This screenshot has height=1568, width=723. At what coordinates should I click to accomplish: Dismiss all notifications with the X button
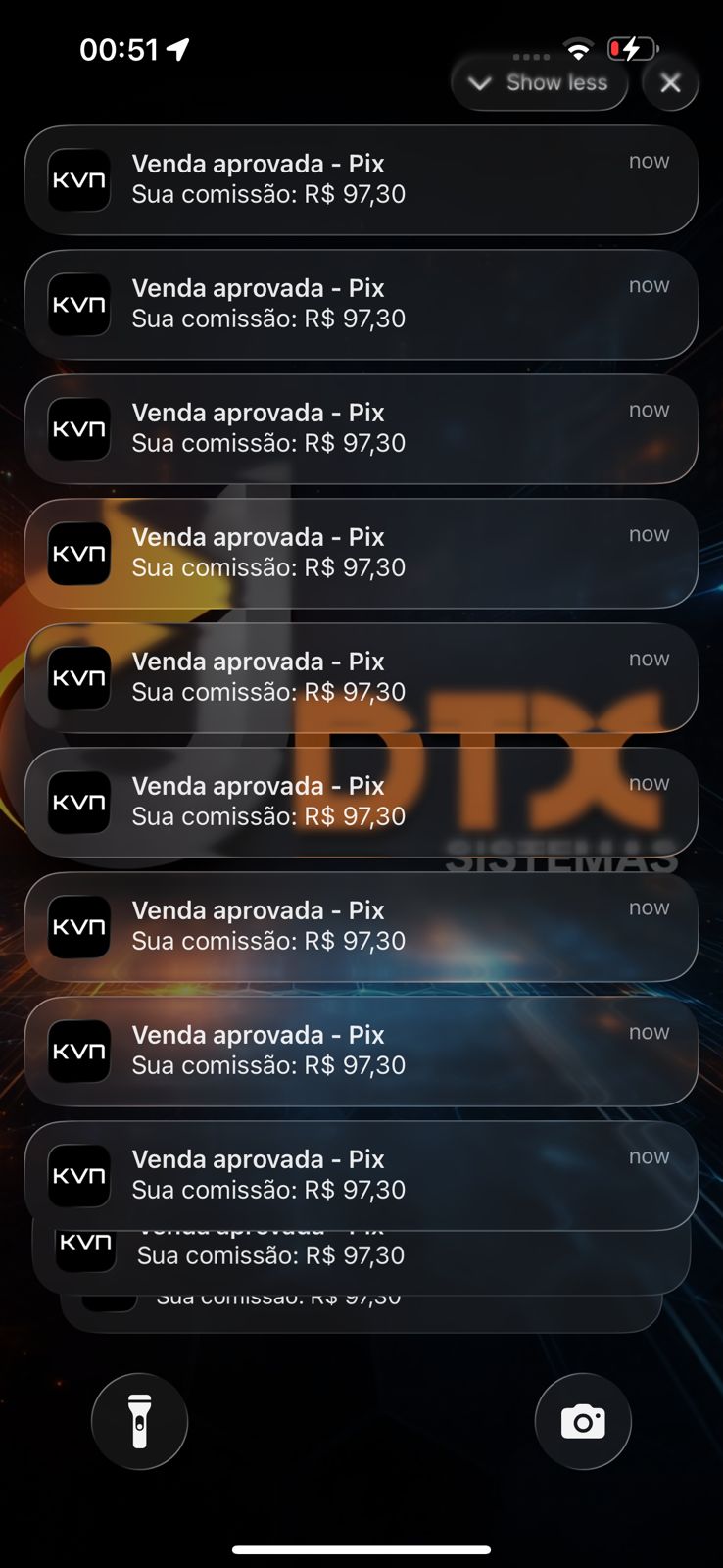pos(670,82)
